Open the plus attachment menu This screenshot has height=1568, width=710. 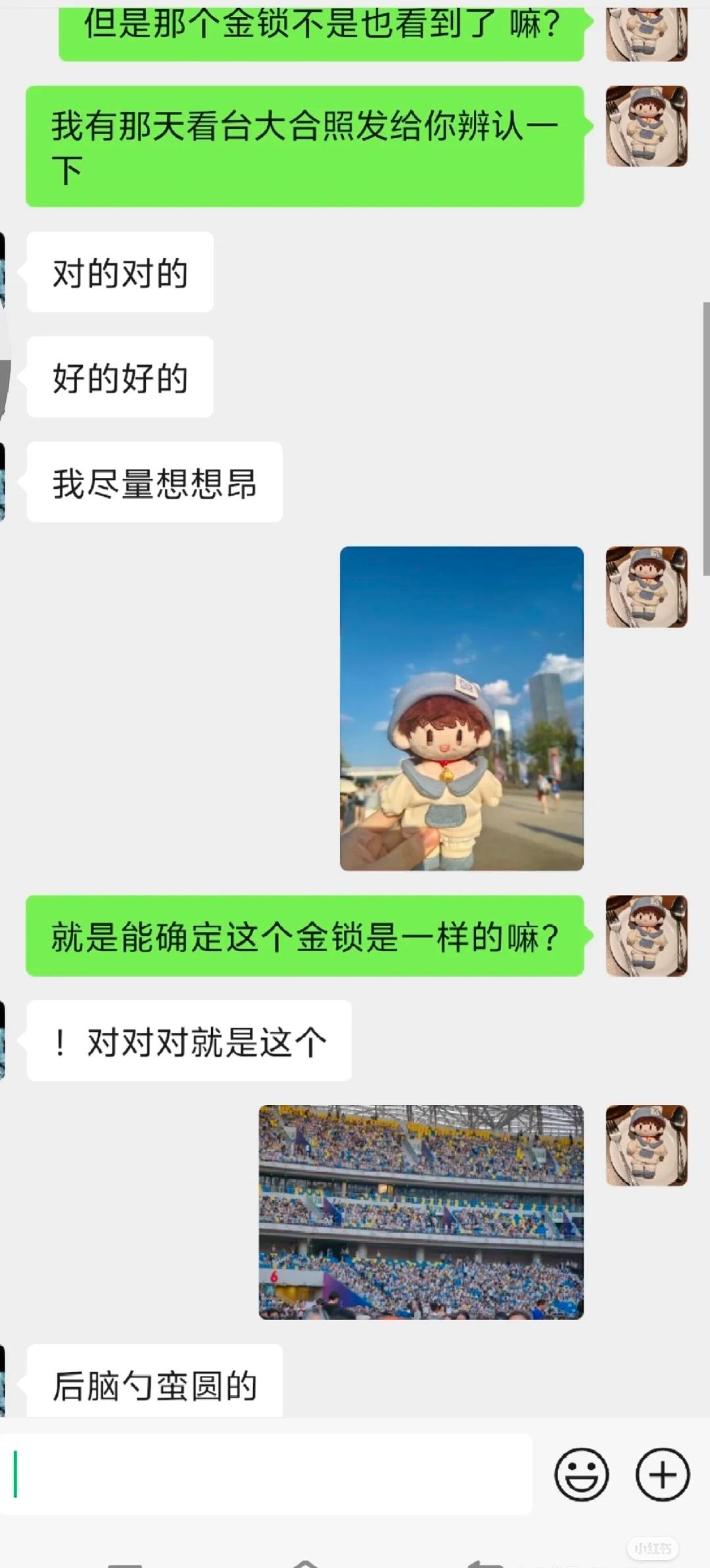click(x=662, y=1474)
